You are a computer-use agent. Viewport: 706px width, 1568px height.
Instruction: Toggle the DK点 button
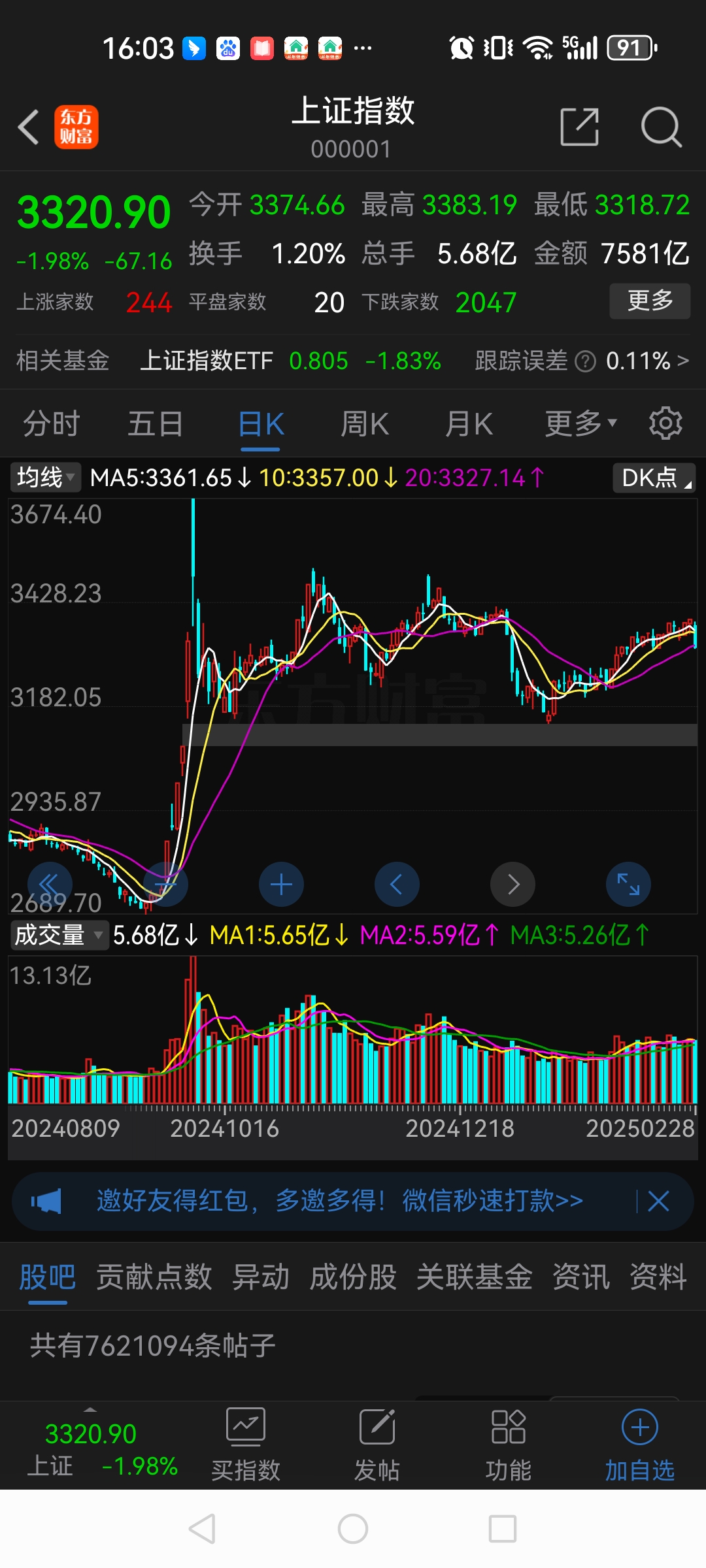(x=654, y=478)
